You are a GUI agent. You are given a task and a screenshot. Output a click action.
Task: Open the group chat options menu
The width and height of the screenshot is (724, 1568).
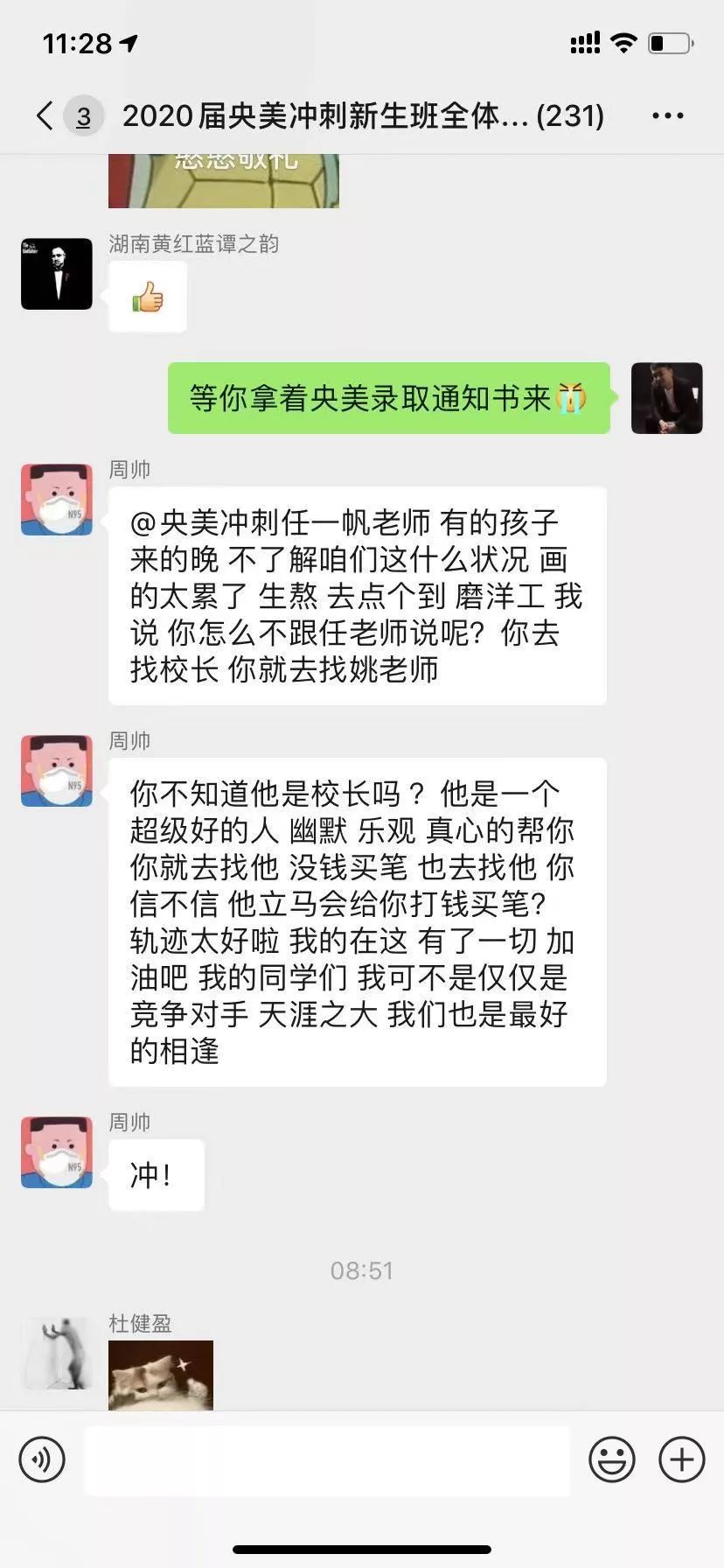[667, 115]
